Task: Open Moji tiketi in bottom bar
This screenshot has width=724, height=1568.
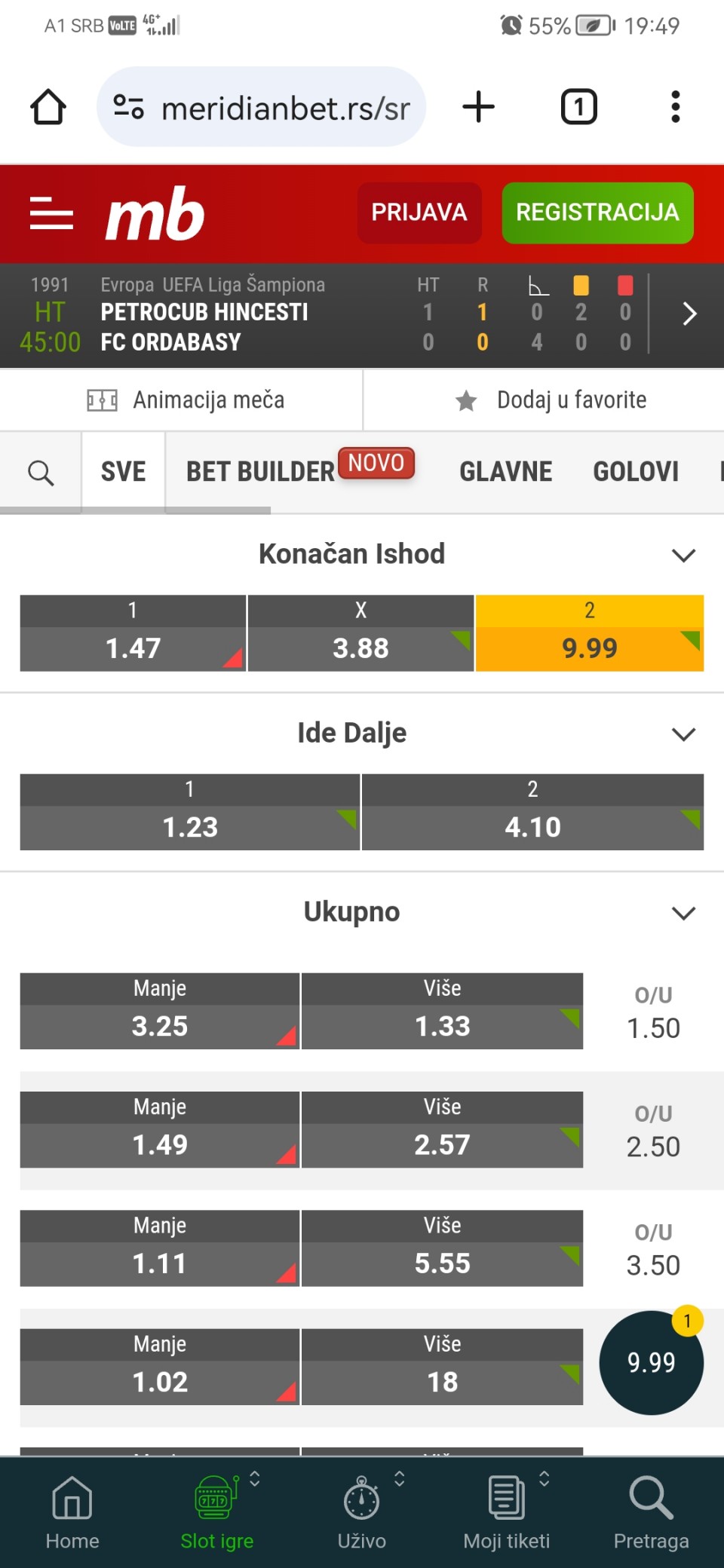Action: point(507,1512)
